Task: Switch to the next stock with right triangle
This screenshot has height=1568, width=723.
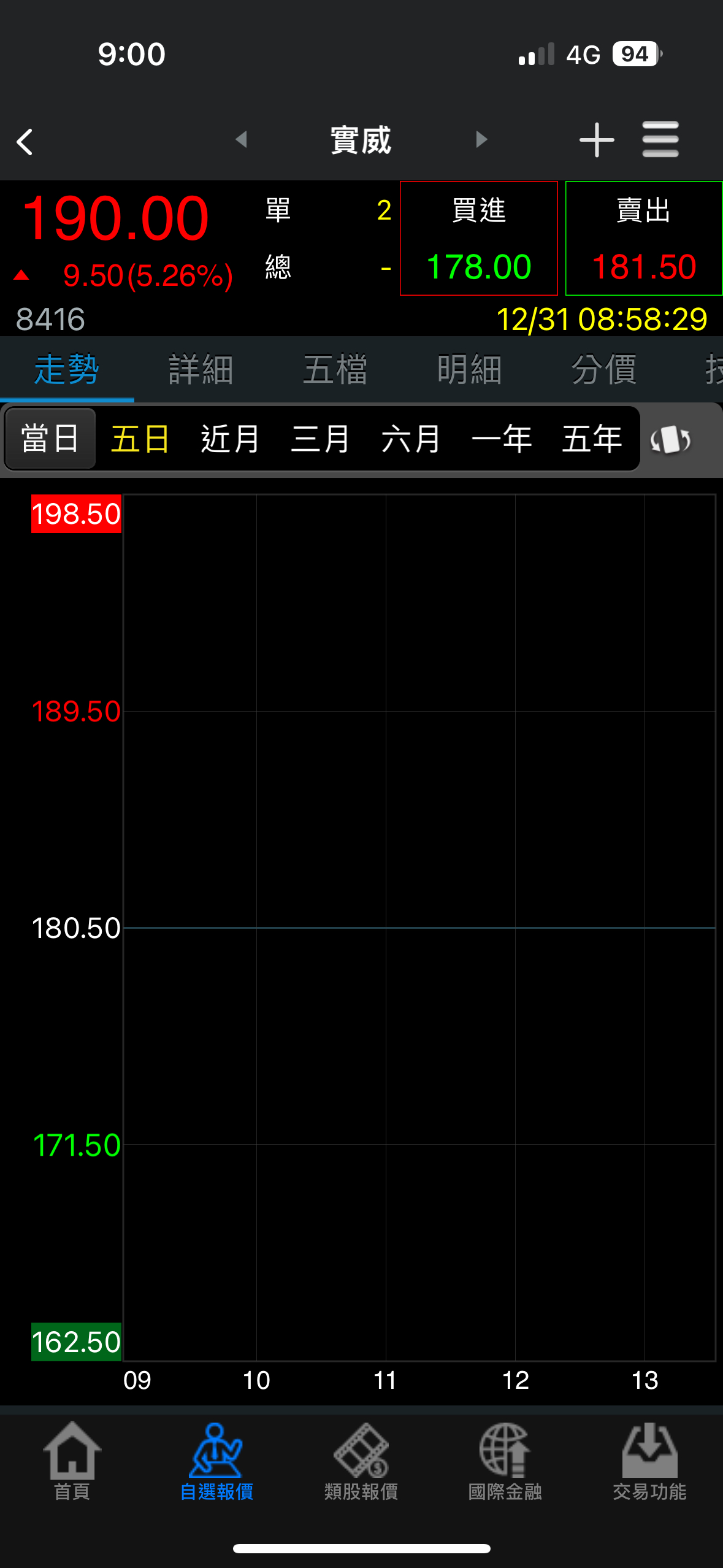Action: [x=481, y=139]
